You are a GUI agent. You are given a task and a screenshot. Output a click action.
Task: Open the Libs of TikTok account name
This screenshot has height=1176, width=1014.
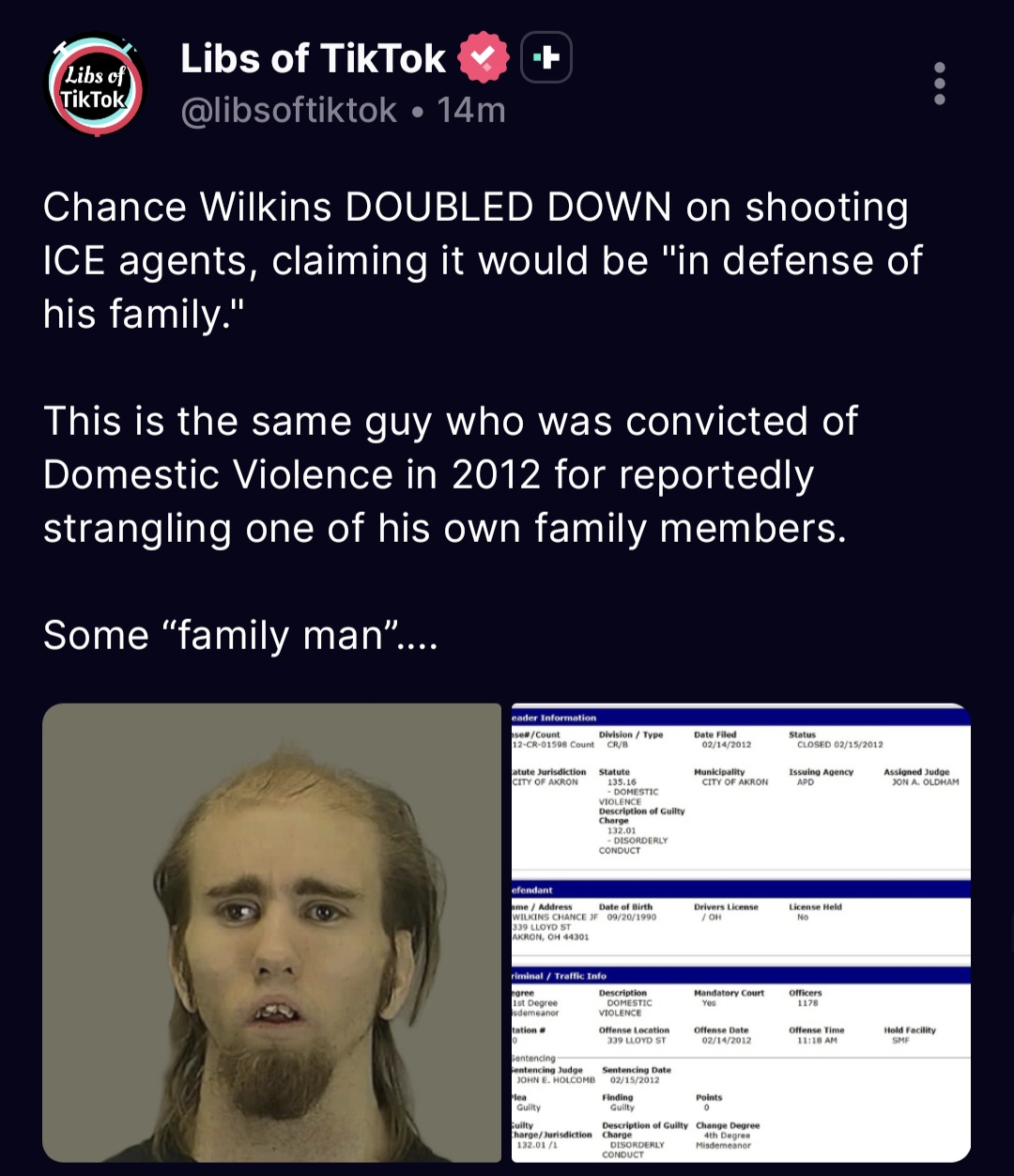[x=313, y=59]
